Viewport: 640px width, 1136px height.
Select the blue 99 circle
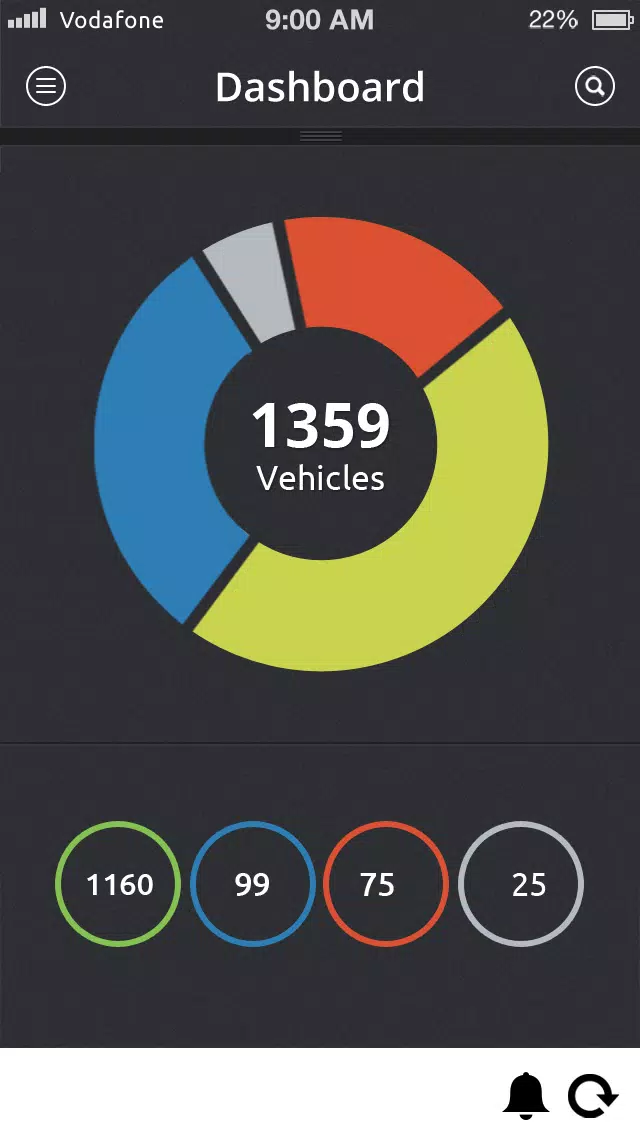click(252, 884)
